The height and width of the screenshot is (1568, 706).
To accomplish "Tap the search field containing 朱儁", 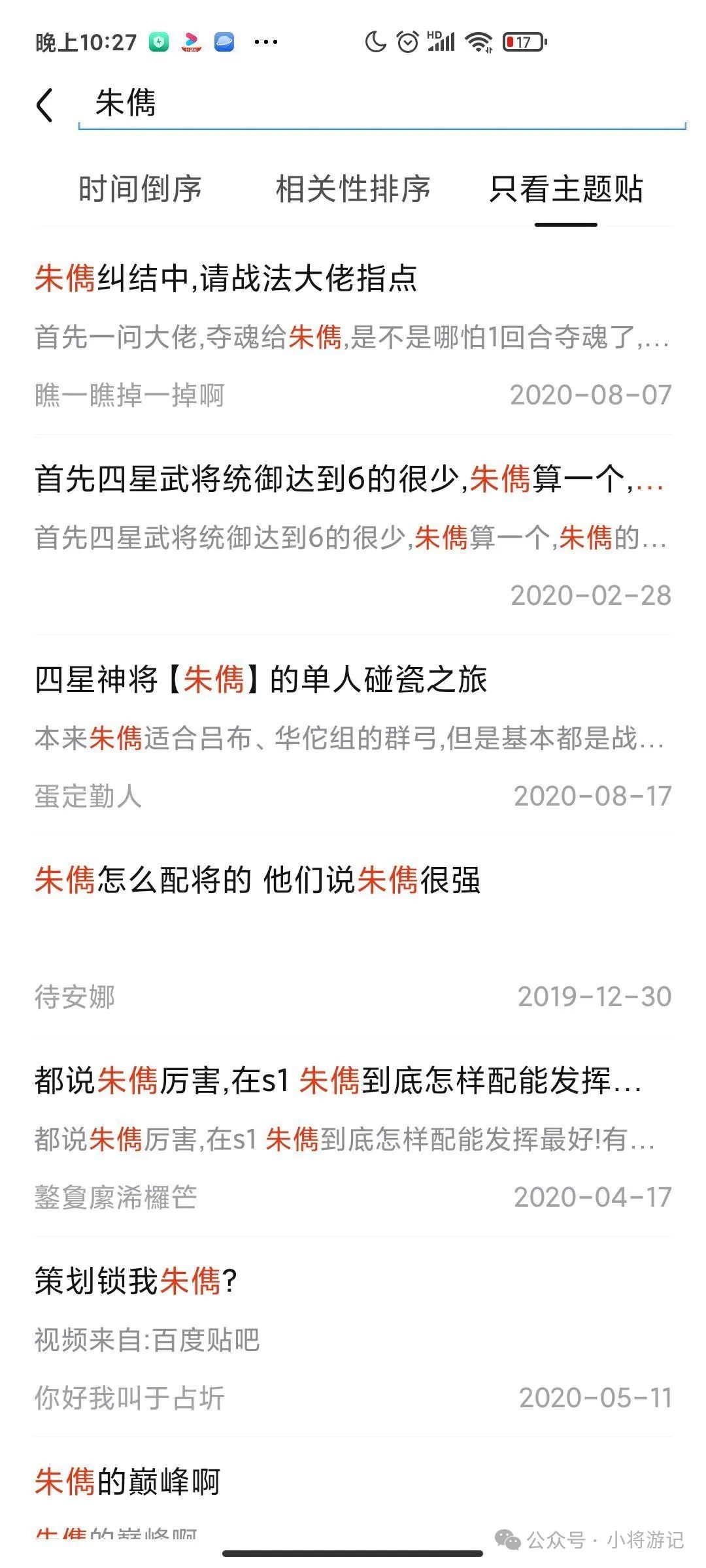I will pyautogui.click(x=382, y=104).
